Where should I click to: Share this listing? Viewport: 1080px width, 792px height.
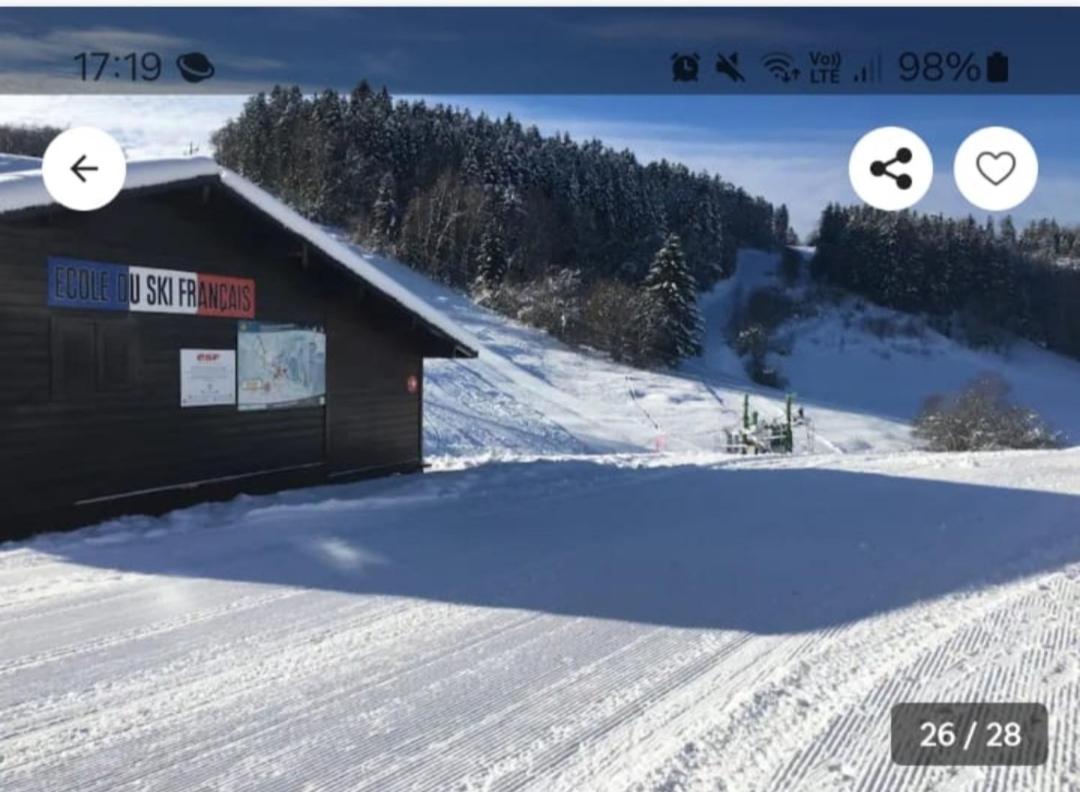[x=890, y=169]
